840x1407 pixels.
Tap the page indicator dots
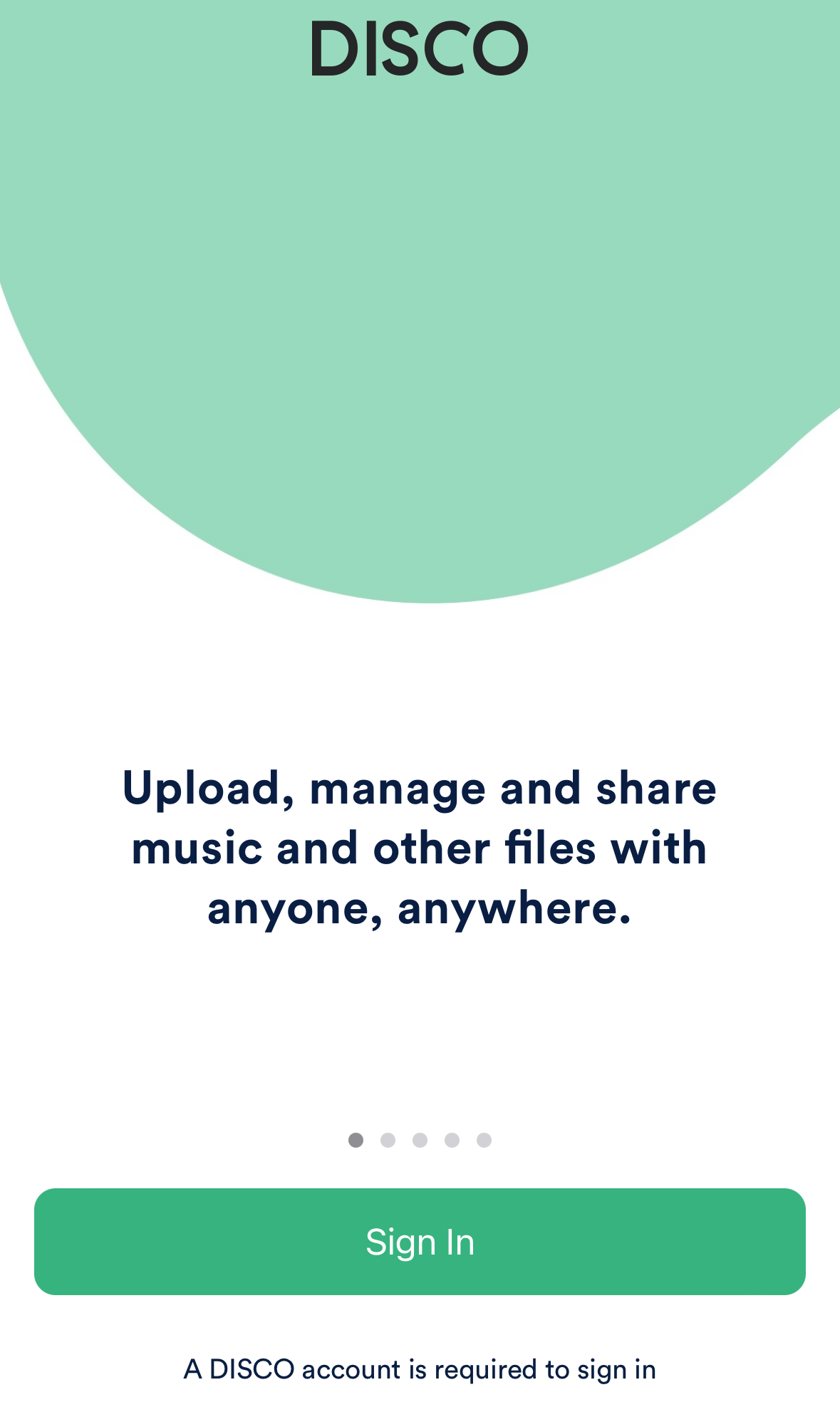pos(420,1140)
